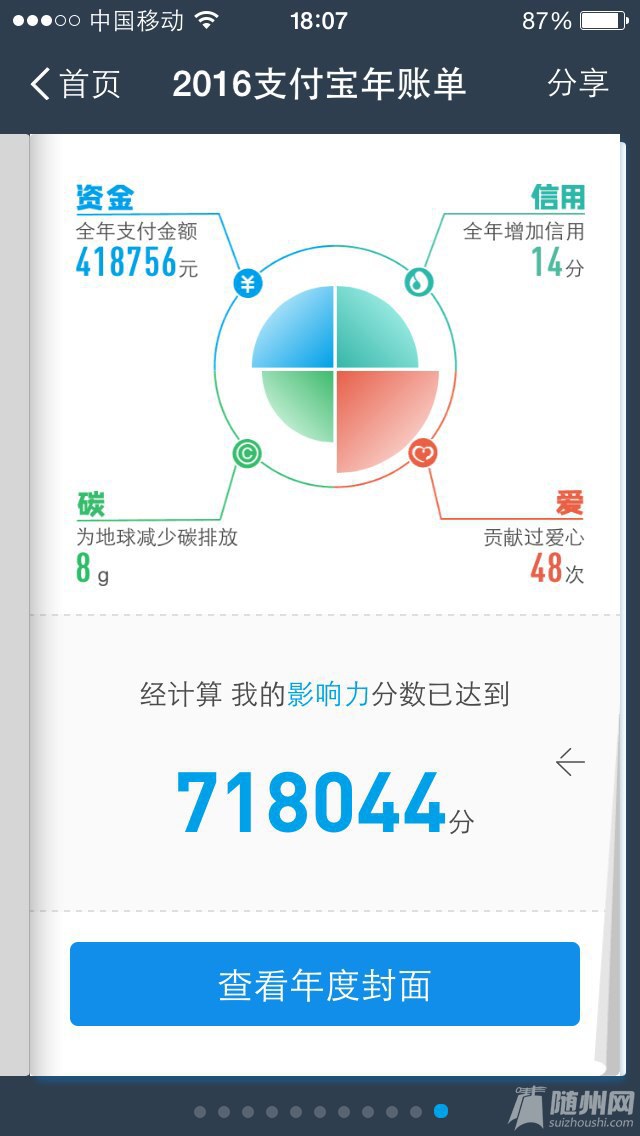The height and width of the screenshot is (1136, 640).
Task: Tap the 影响力 link
Action: pyautogui.click(x=328, y=694)
